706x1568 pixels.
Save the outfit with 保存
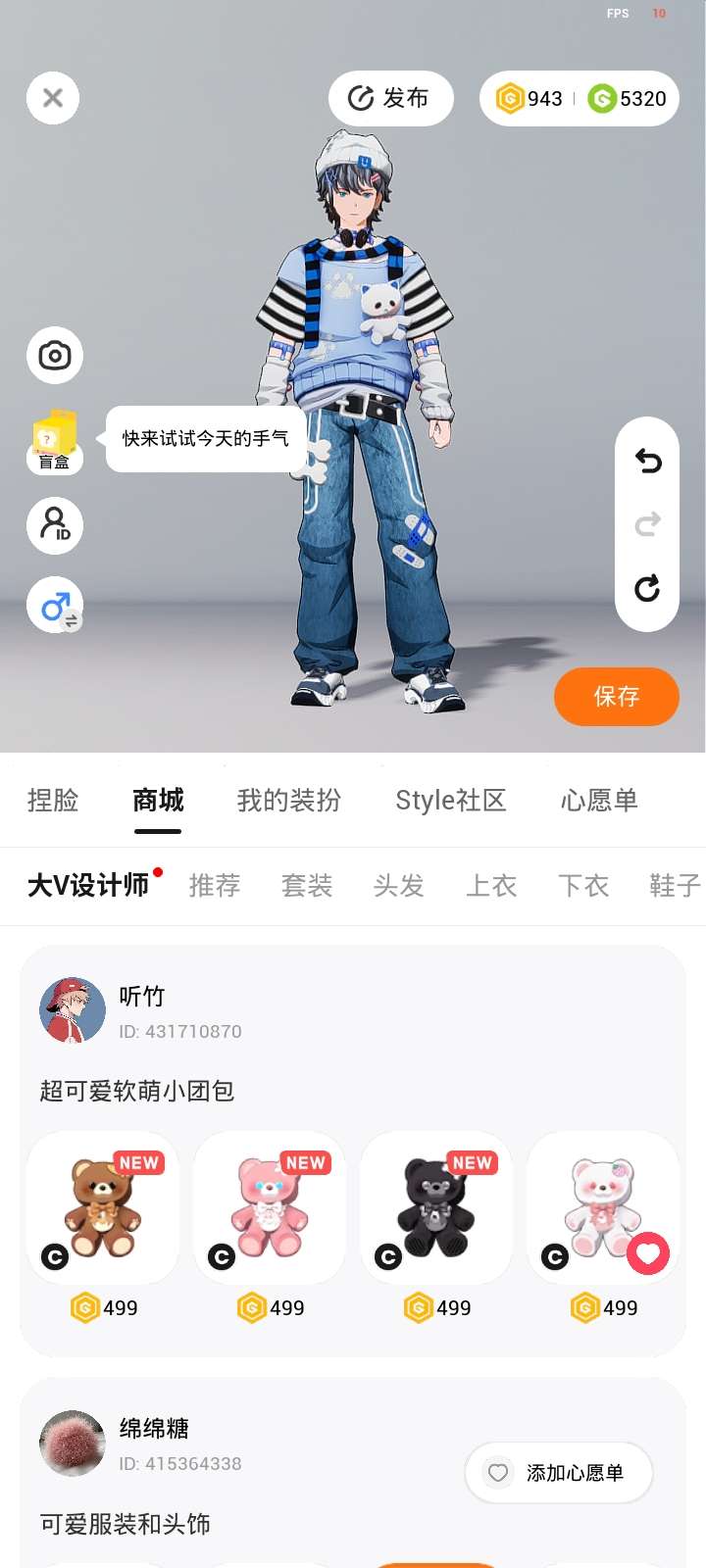[x=616, y=697]
